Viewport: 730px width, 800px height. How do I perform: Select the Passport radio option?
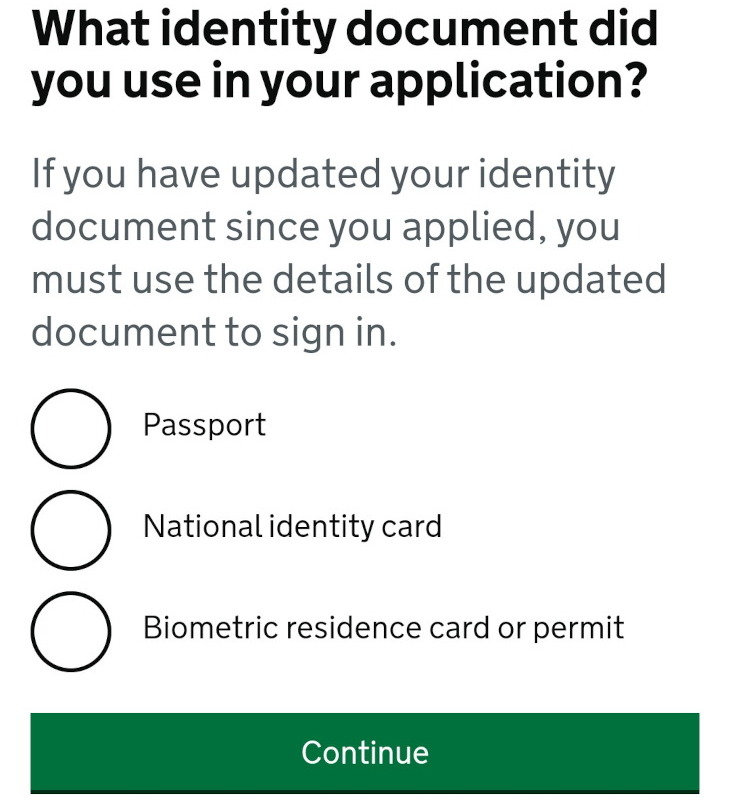point(70,429)
